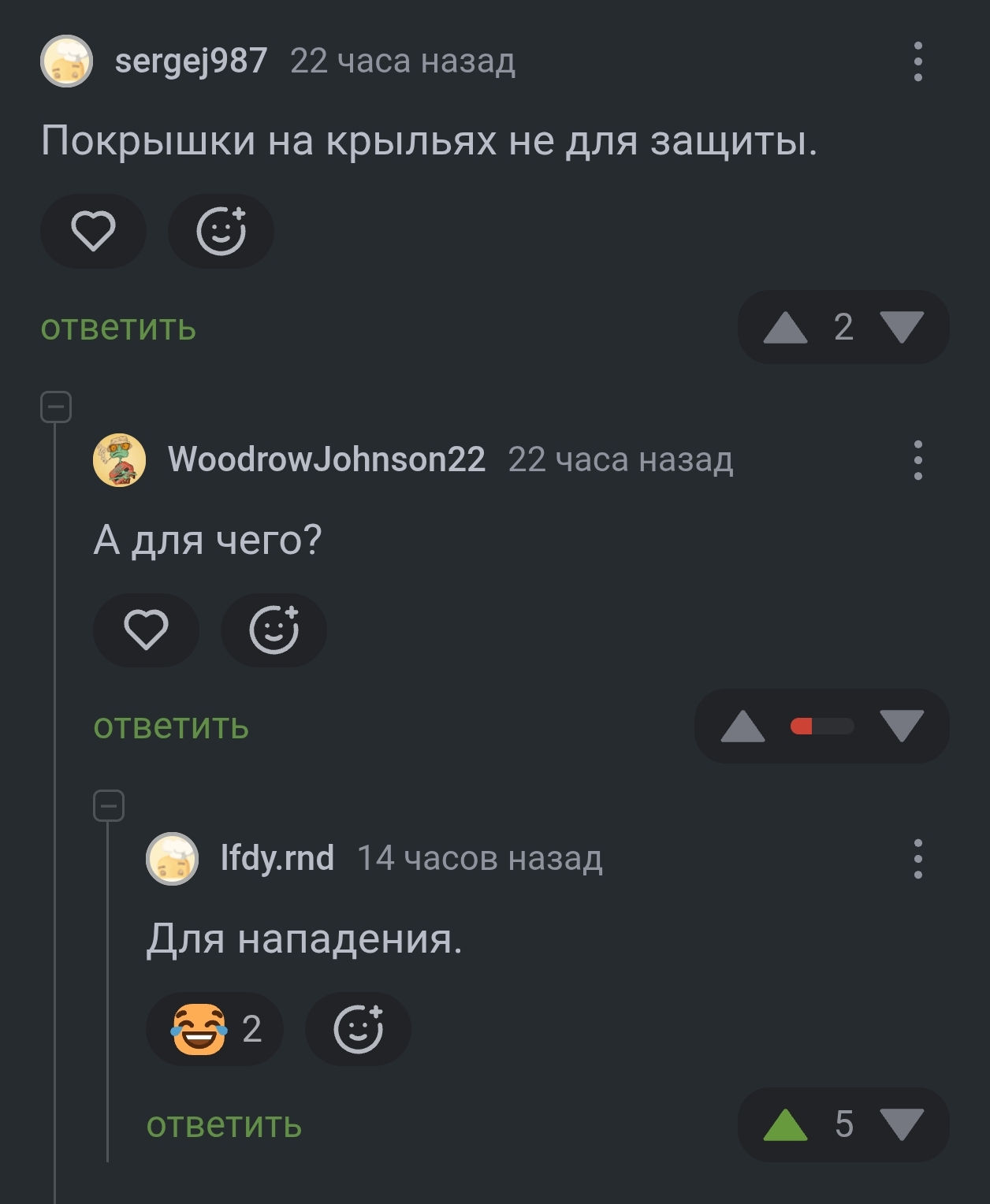Open overflow menu on lfdy.rnd's comment

pyautogui.click(x=917, y=859)
